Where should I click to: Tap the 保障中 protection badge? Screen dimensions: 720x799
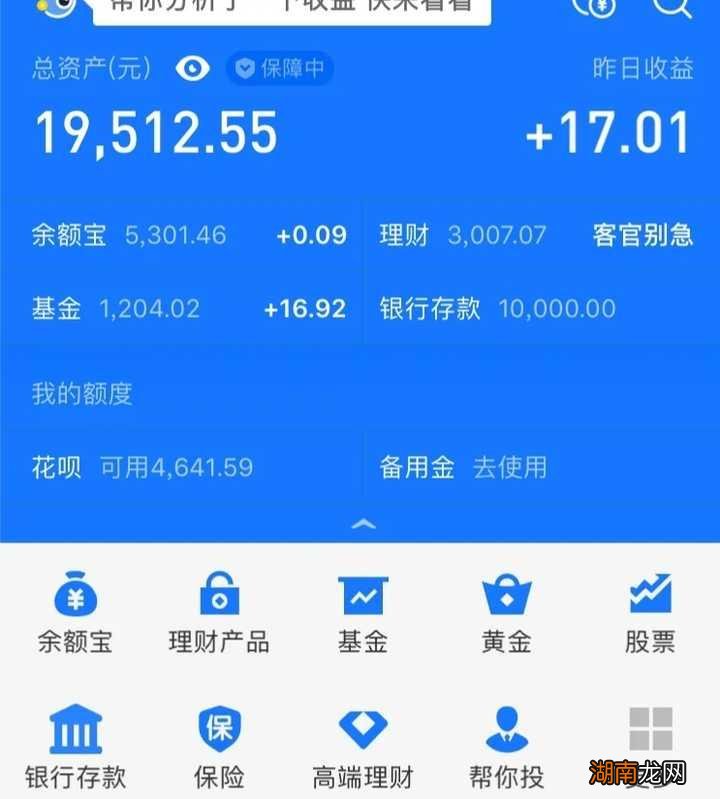pos(278,69)
